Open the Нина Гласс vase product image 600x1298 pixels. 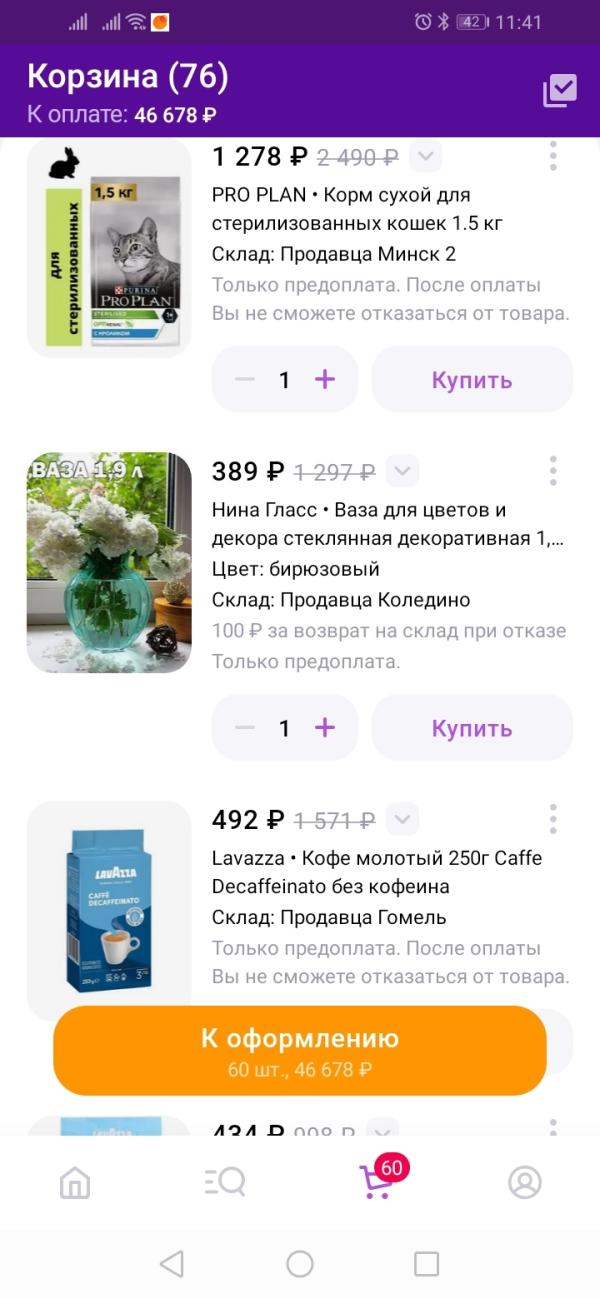109,562
